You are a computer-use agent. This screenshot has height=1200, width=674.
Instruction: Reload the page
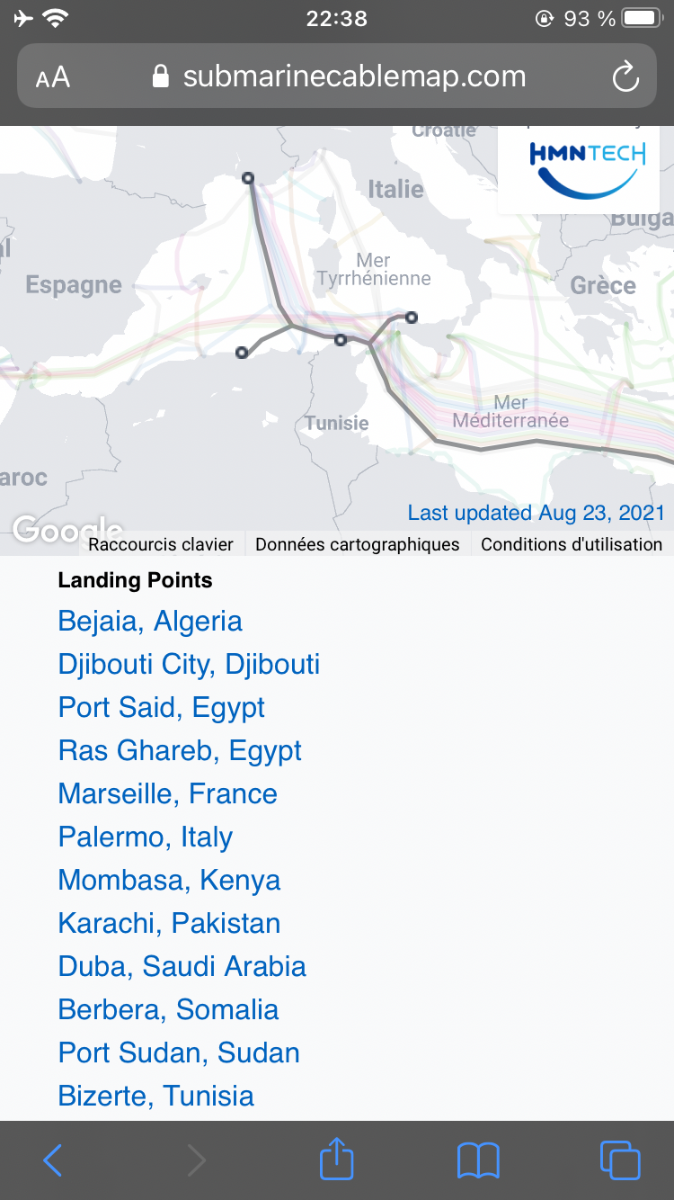[x=625, y=77]
